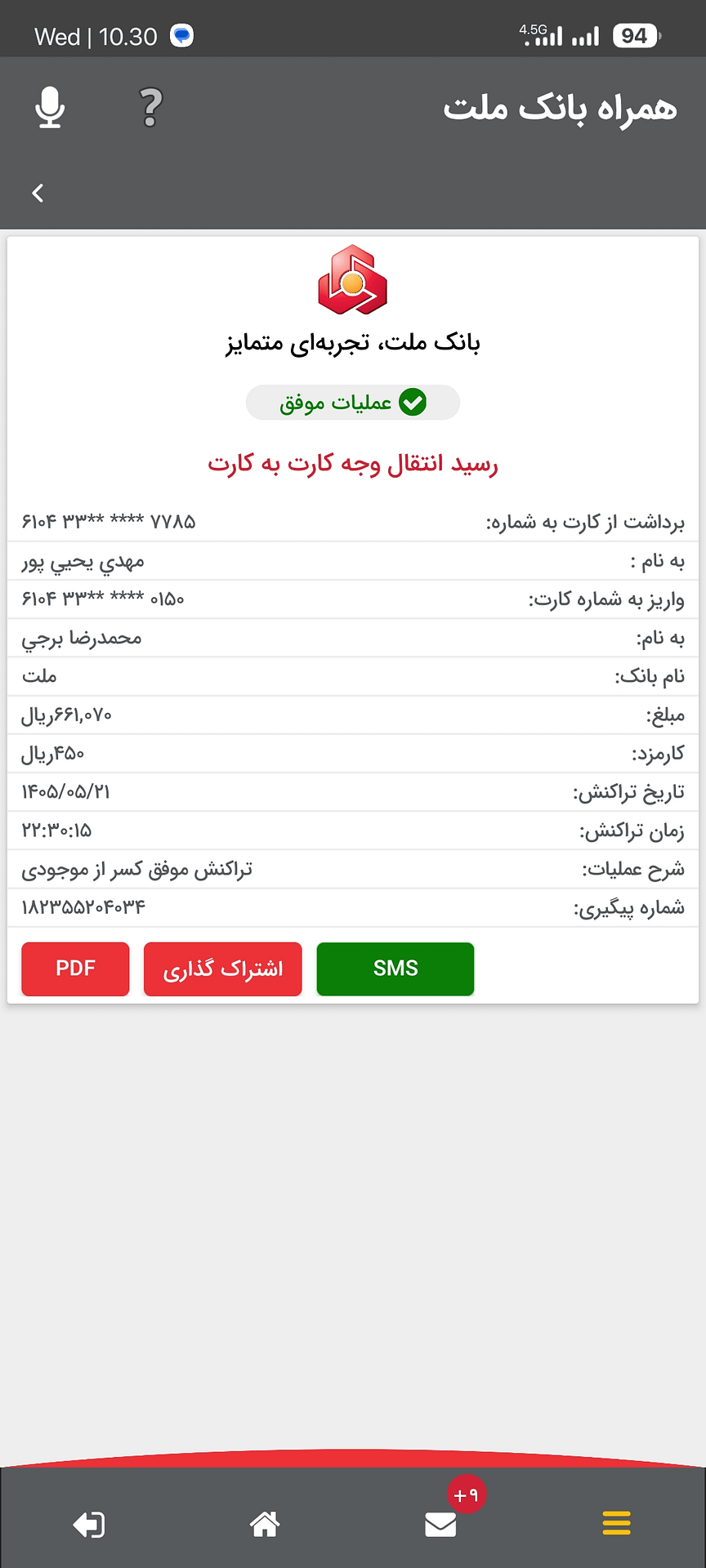
Task: Share the receipt with اشتراک گذاری
Action: pyautogui.click(x=223, y=969)
